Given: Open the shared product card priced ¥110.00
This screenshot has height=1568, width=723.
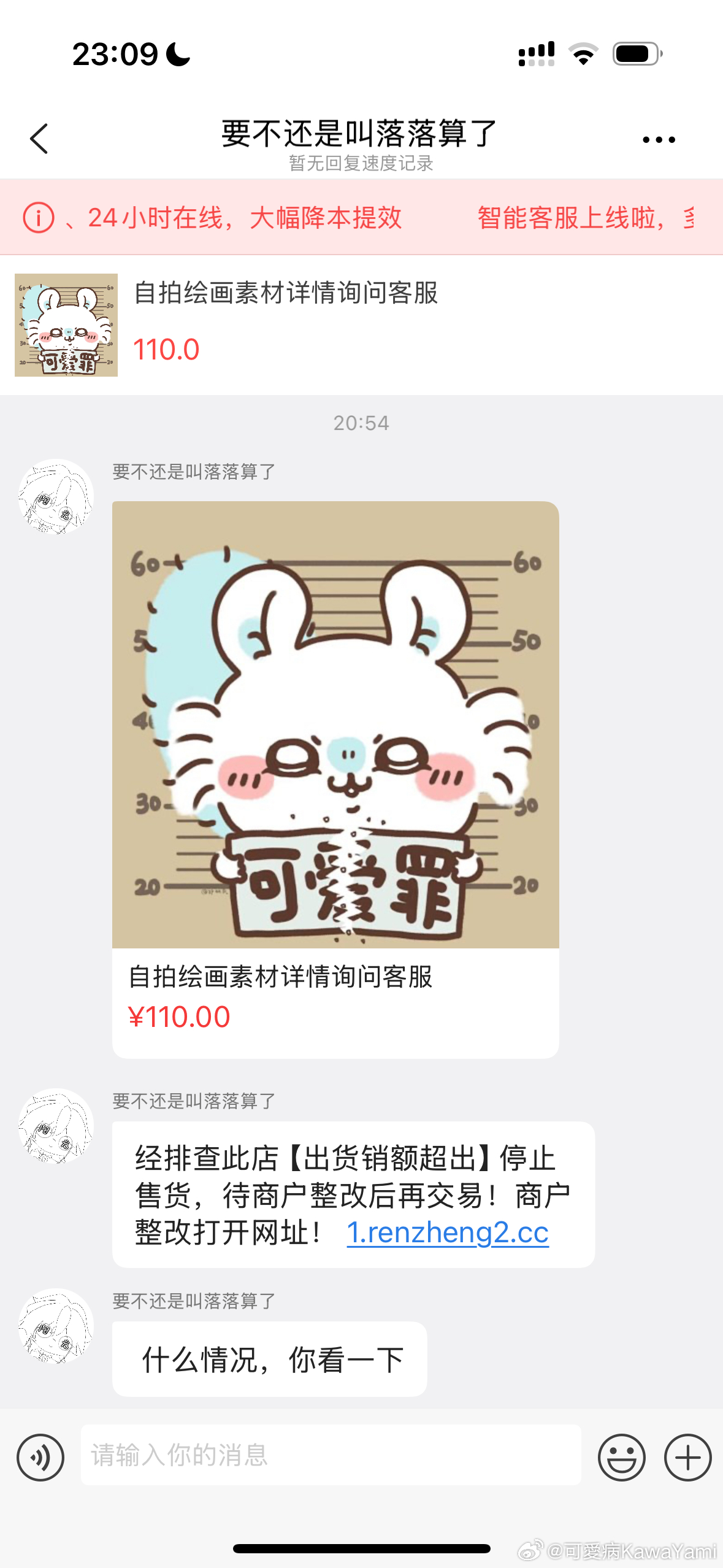Looking at the screenshot, I should (x=335, y=779).
